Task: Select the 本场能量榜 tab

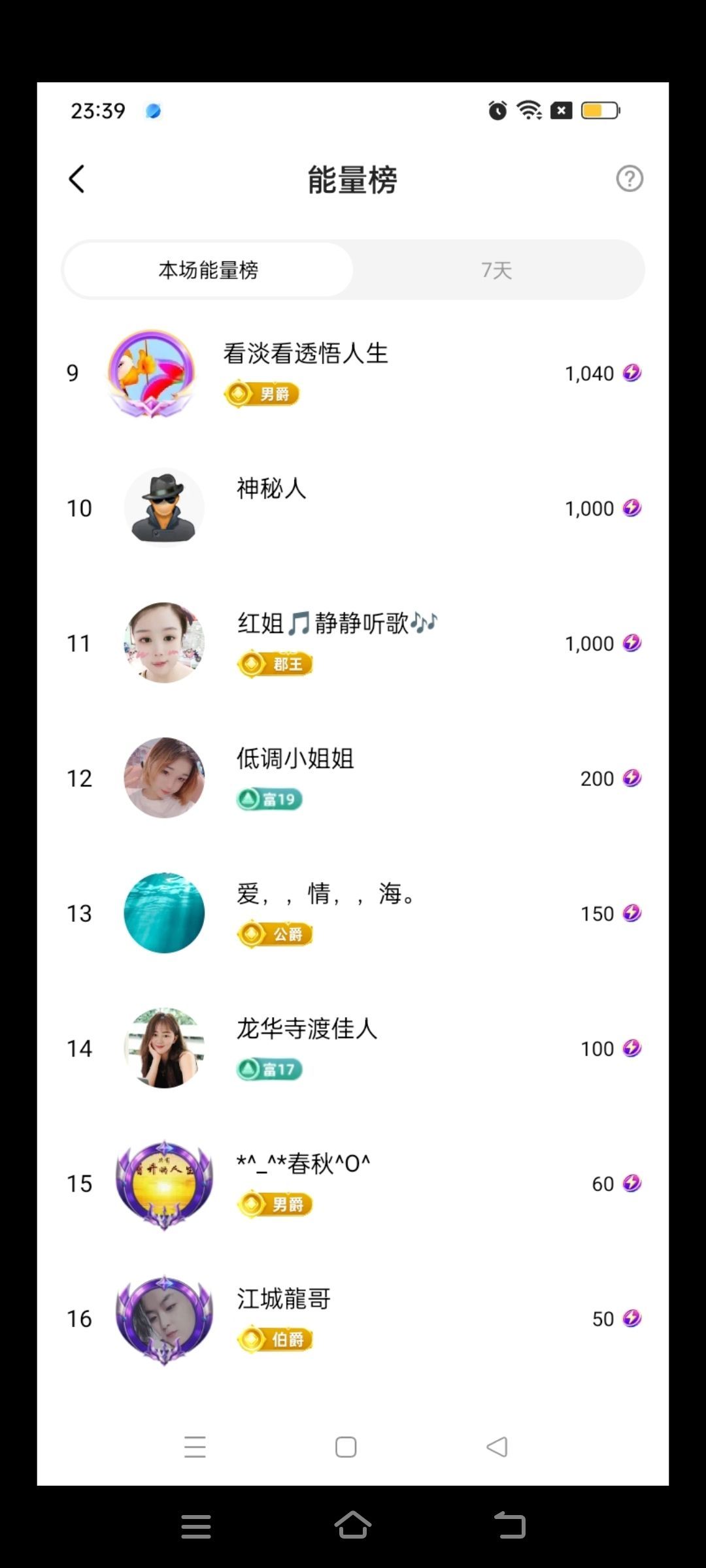Action: (x=208, y=270)
